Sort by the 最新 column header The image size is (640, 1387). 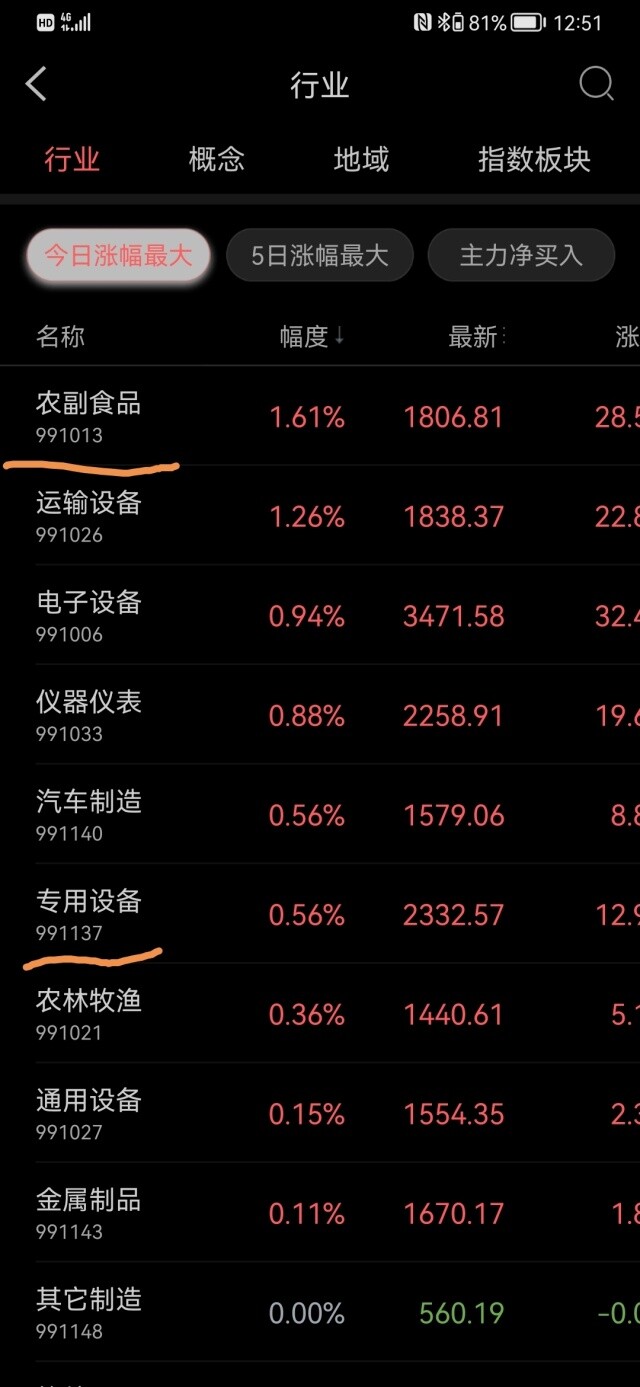[x=477, y=337]
